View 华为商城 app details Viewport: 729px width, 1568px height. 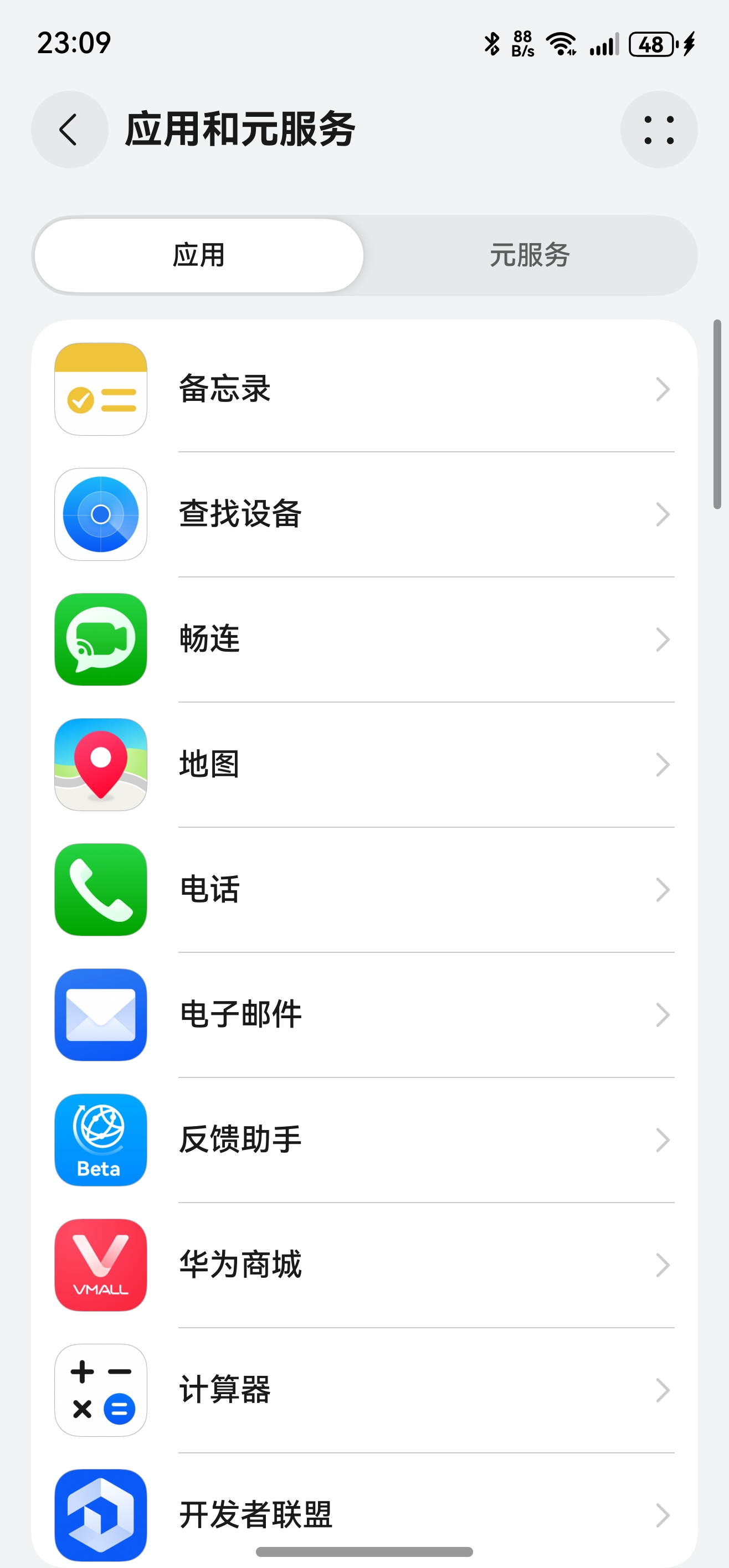click(x=364, y=1265)
